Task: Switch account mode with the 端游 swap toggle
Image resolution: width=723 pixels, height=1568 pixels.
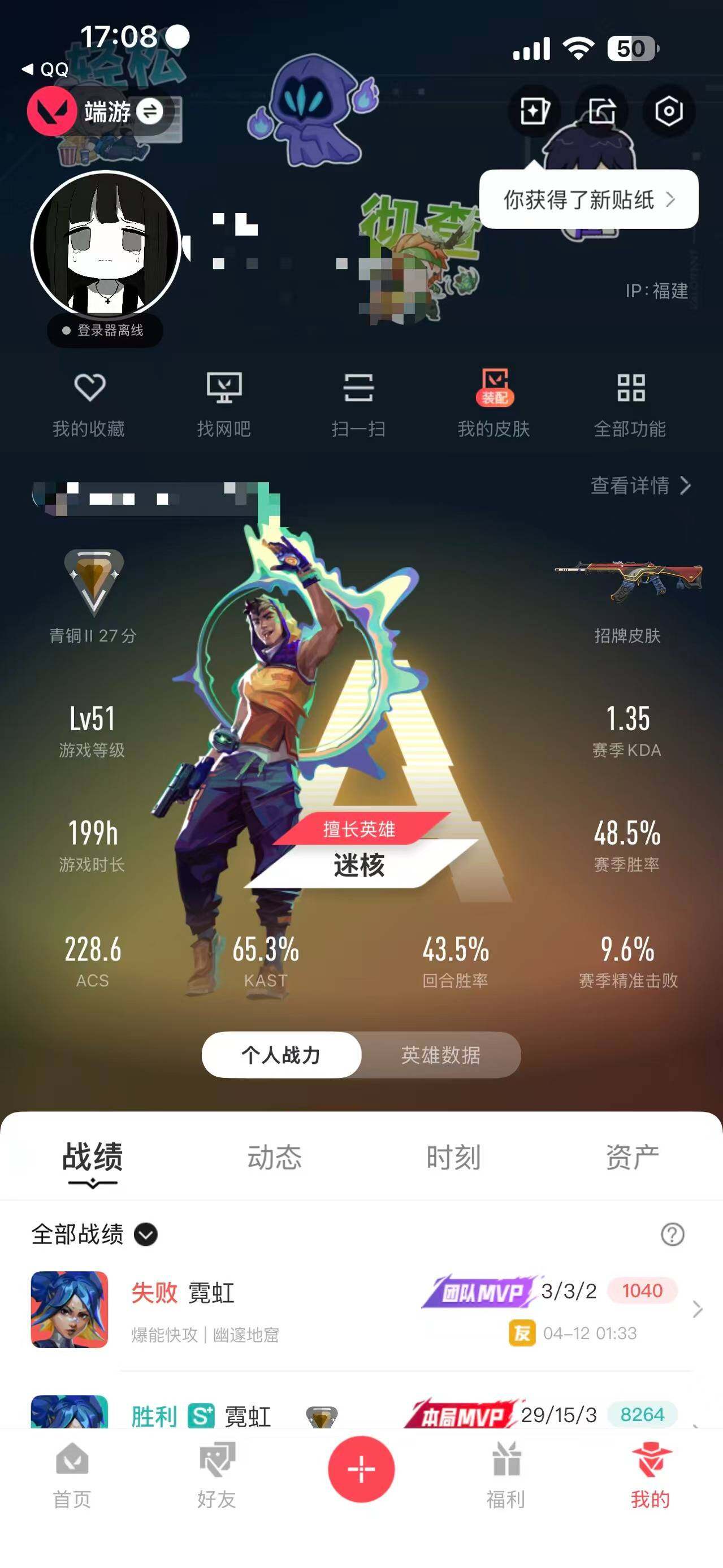Action: [150, 112]
